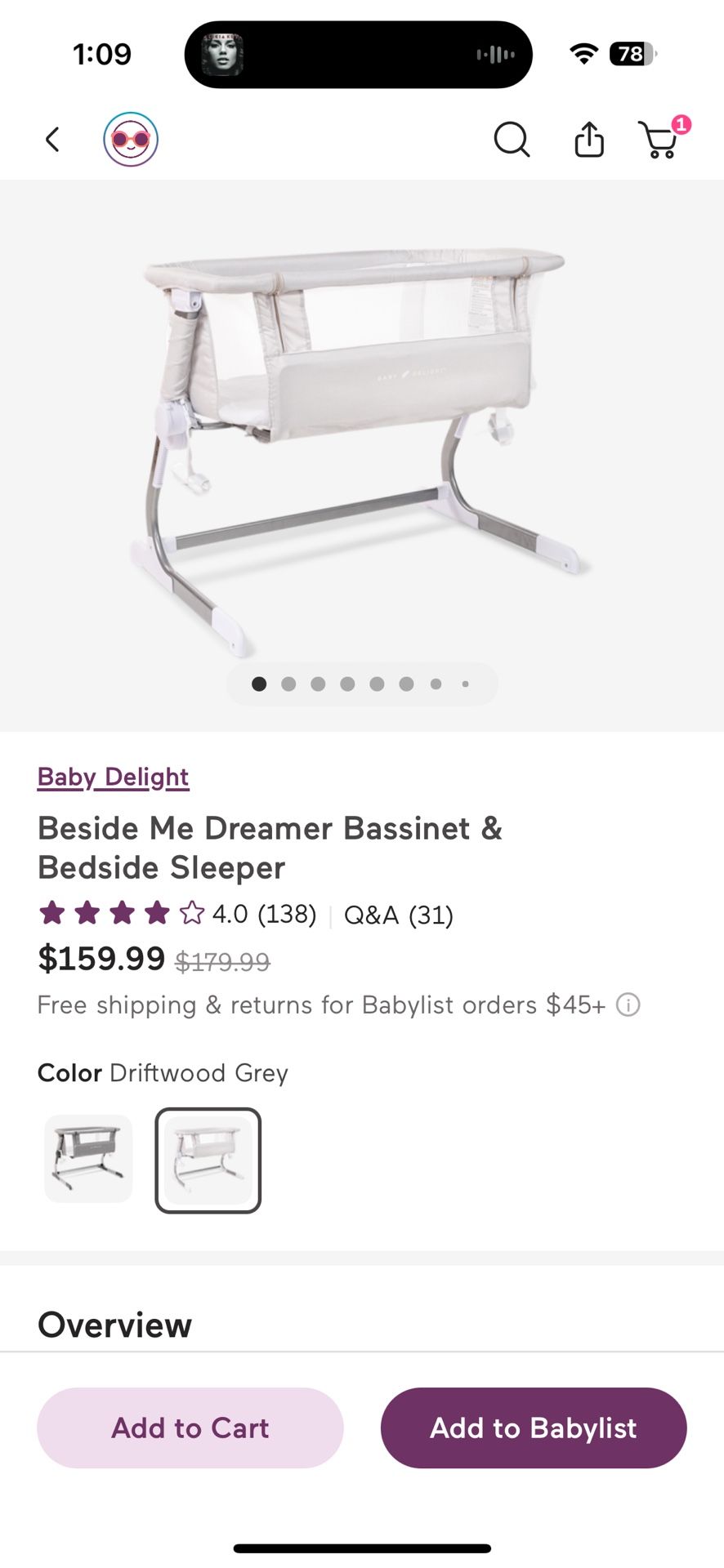Image resolution: width=724 pixels, height=1568 pixels.
Task: Open the search icon
Action: pyautogui.click(x=512, y=140)
